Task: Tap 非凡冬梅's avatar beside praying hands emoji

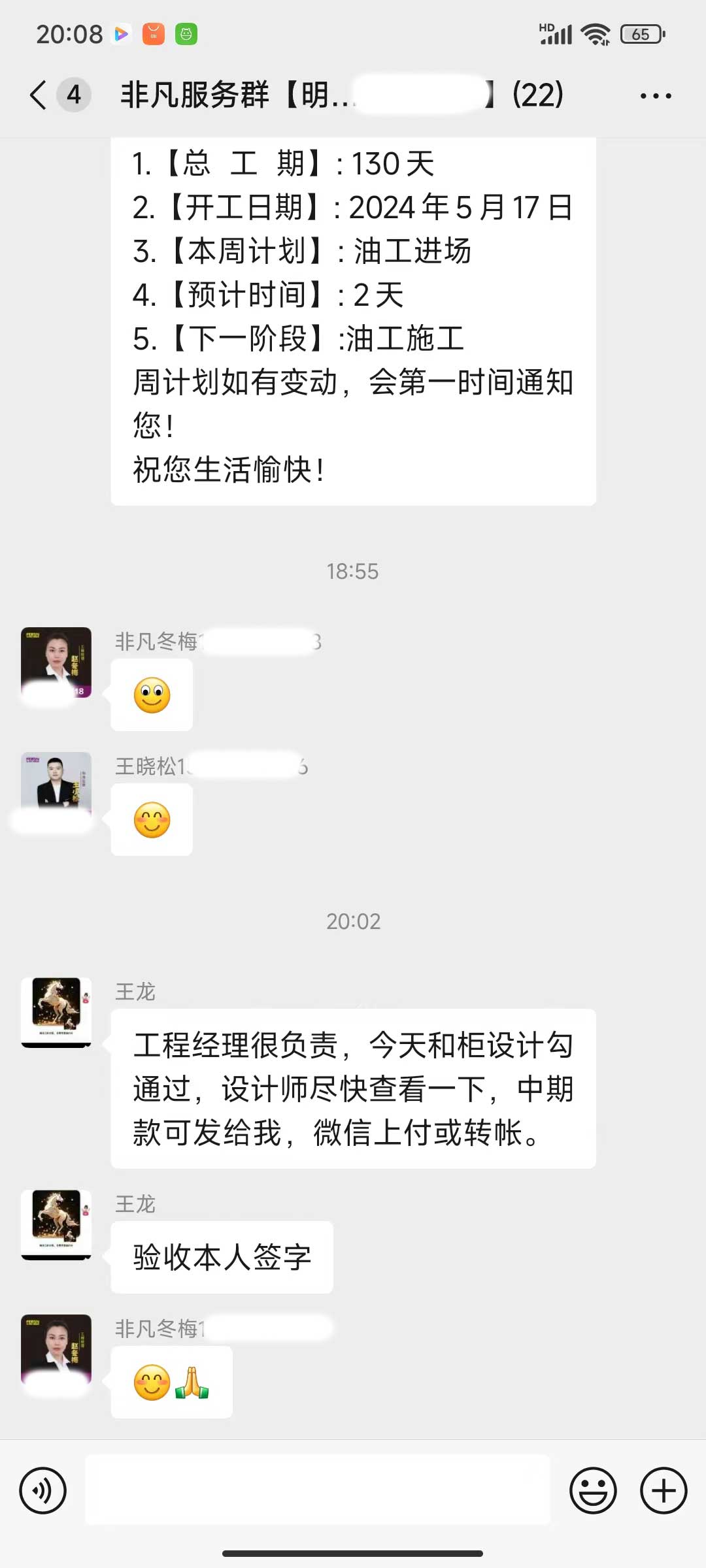Action: click(56, 1349)
